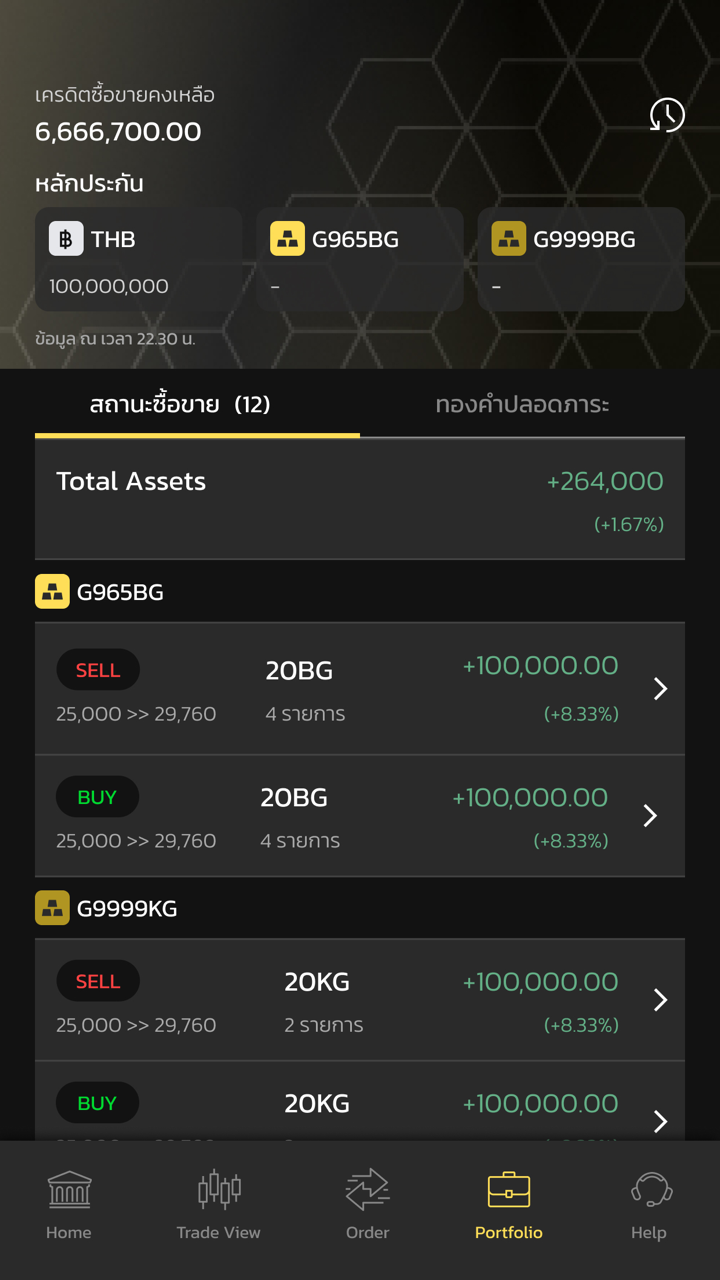Select the G965BG collateral card
720x1280 pixels.
coord(360,259)
